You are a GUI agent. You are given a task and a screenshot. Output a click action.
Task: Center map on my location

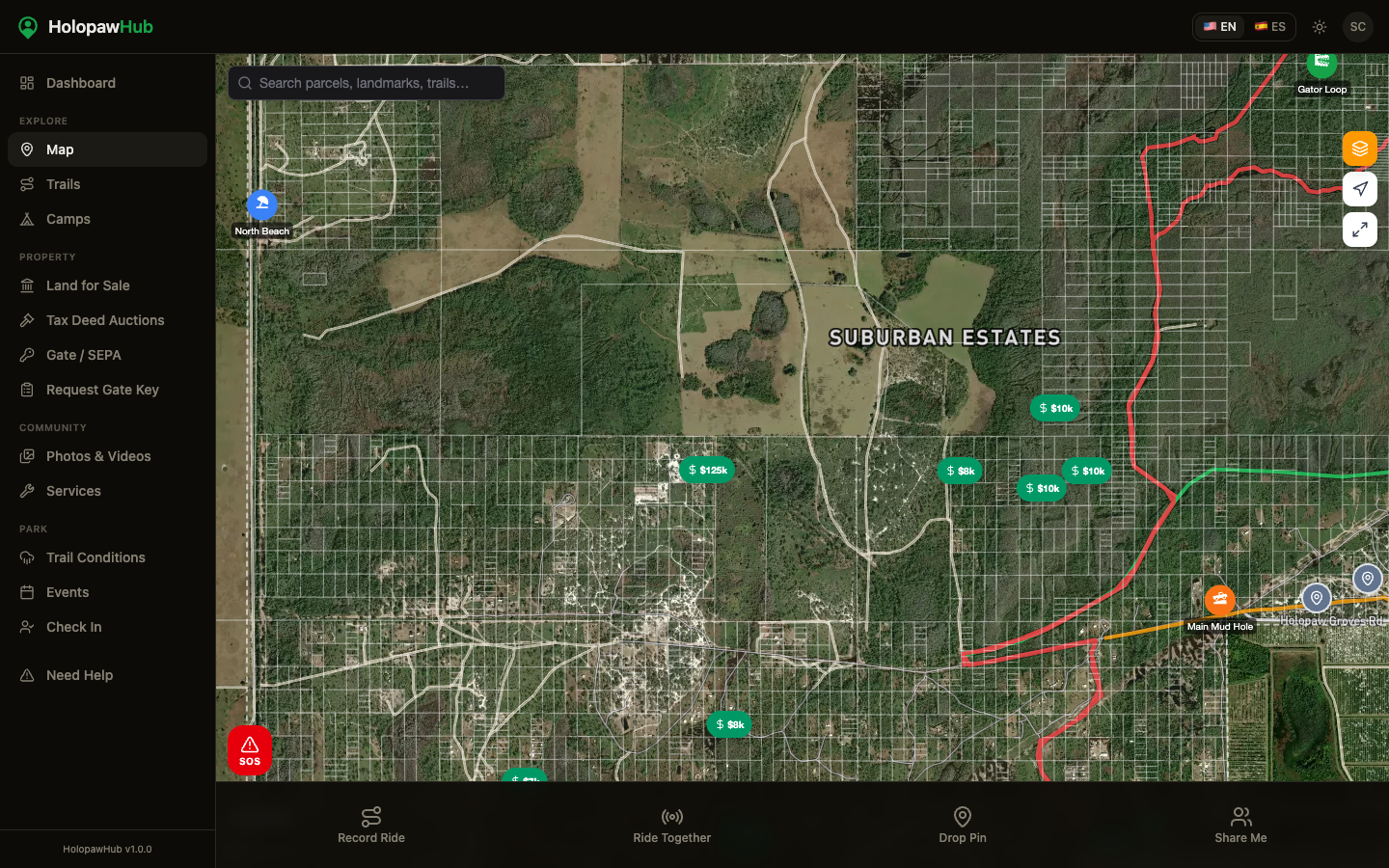(1359, 189)
